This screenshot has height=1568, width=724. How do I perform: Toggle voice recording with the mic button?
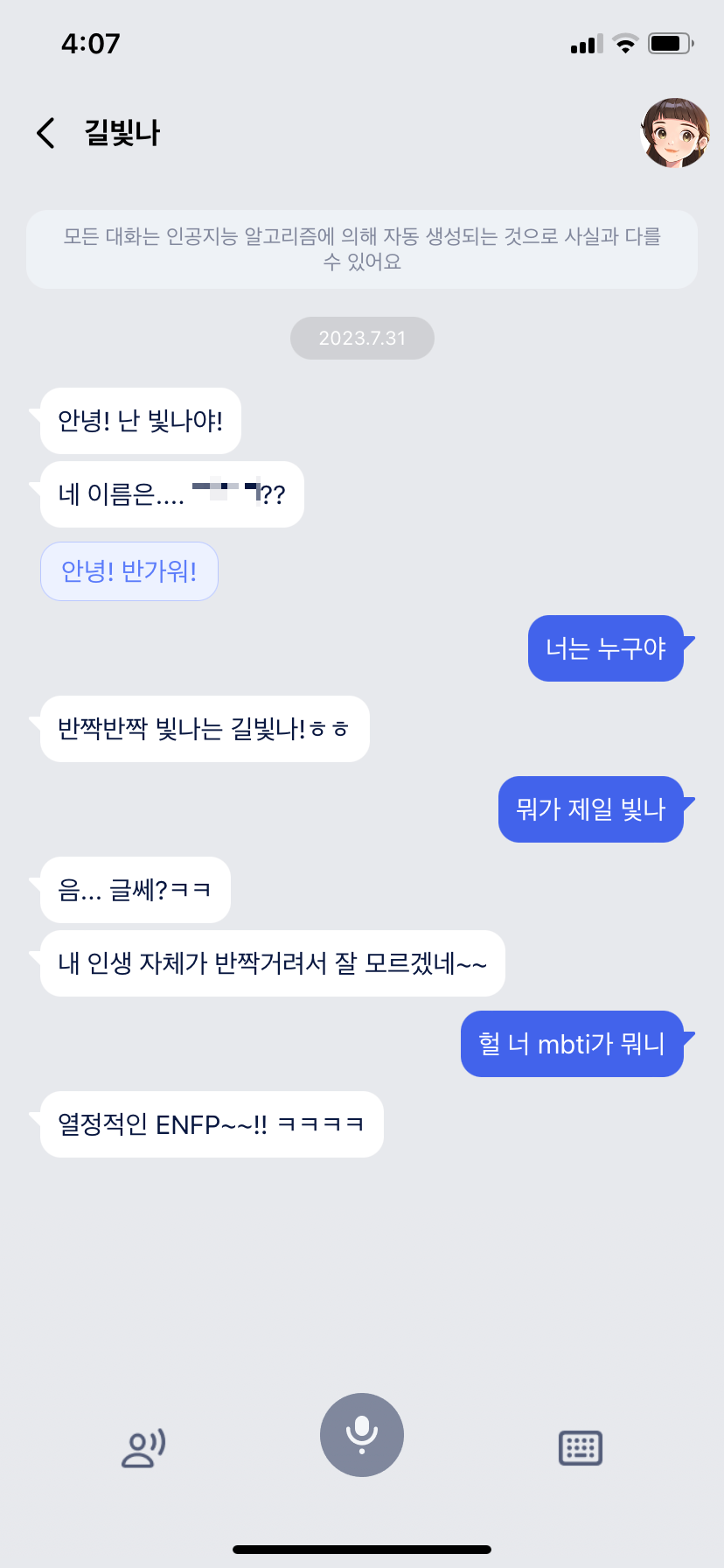point(362,1435)
